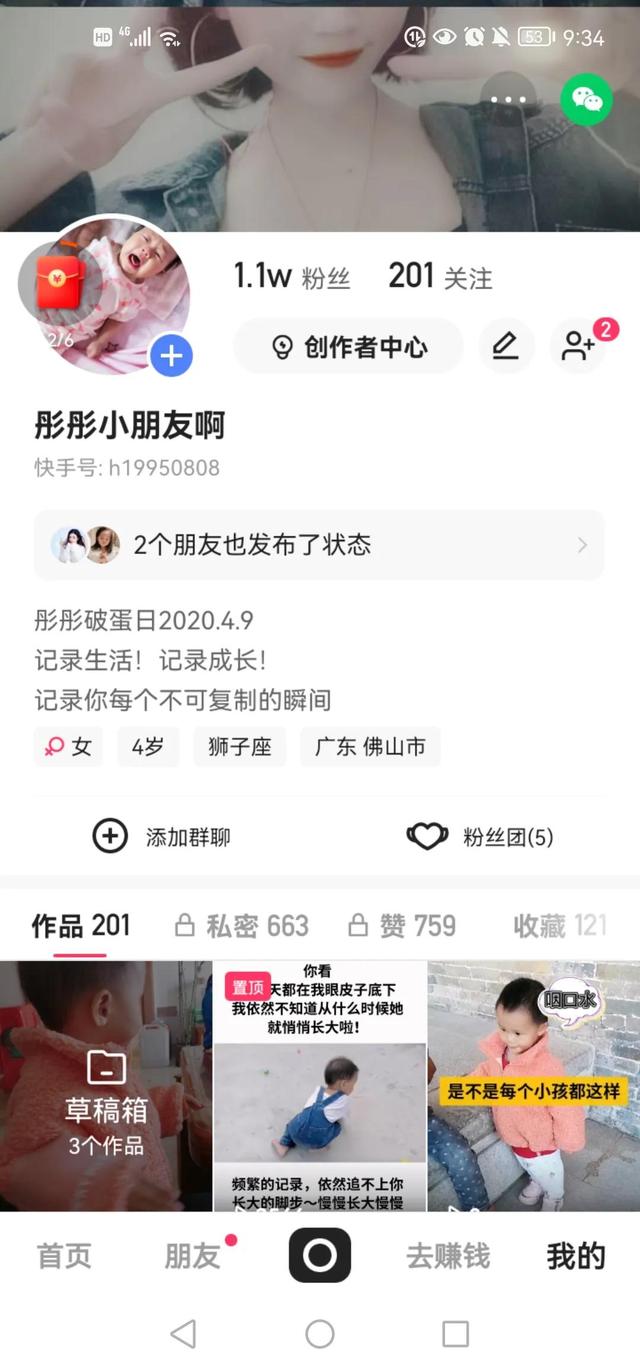640x1369 pixels.
Task: Switch to the 赞 759 tab
Action: [401, 926]
